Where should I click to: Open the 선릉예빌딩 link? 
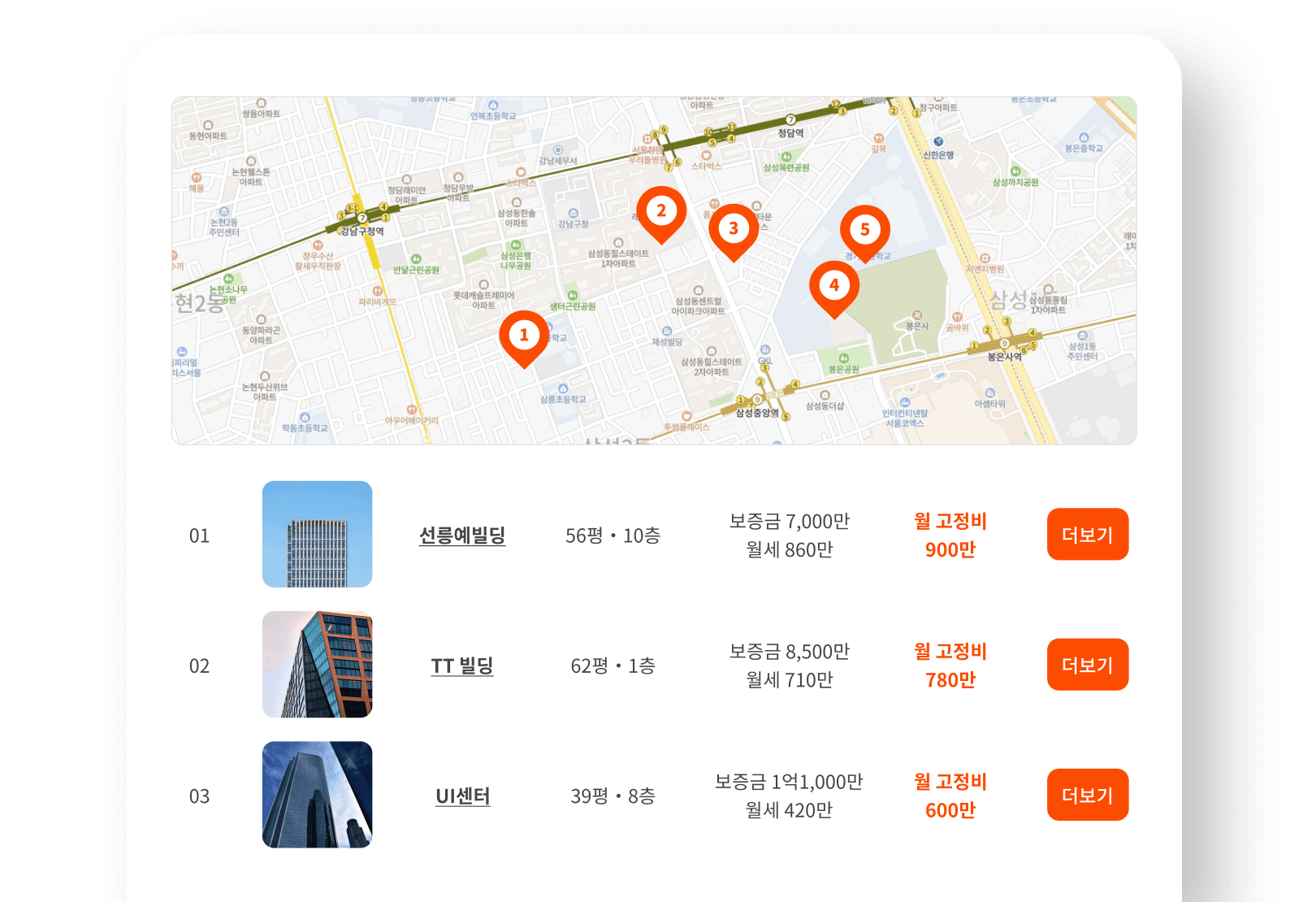pyautogui.click(x=462, y=536)
